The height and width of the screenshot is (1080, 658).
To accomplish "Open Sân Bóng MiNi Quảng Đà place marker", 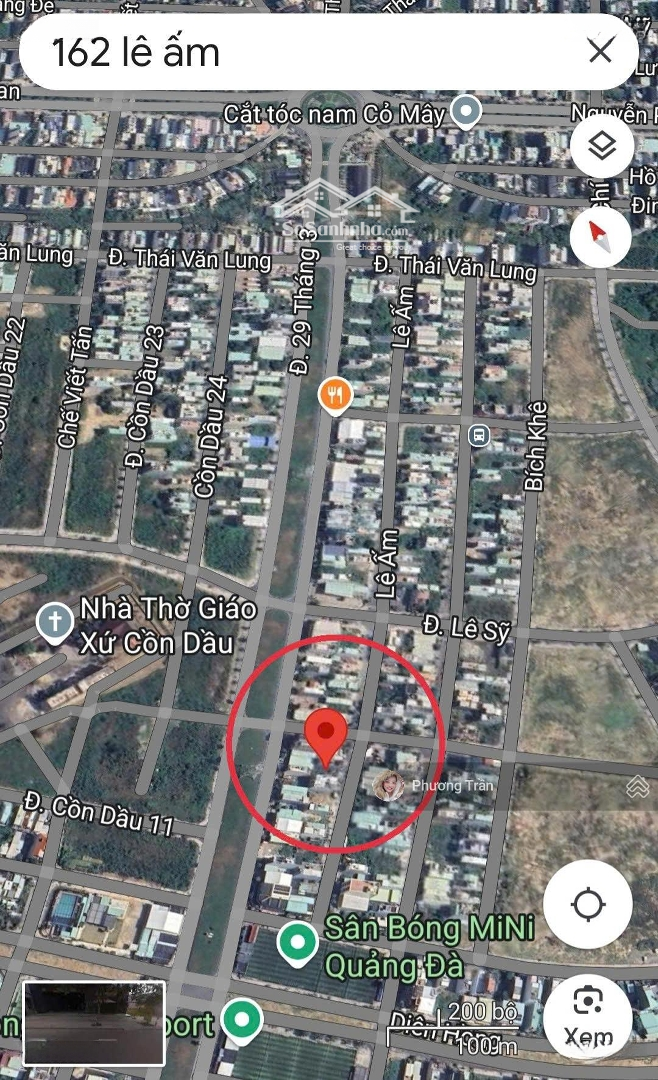I will 298,944.
